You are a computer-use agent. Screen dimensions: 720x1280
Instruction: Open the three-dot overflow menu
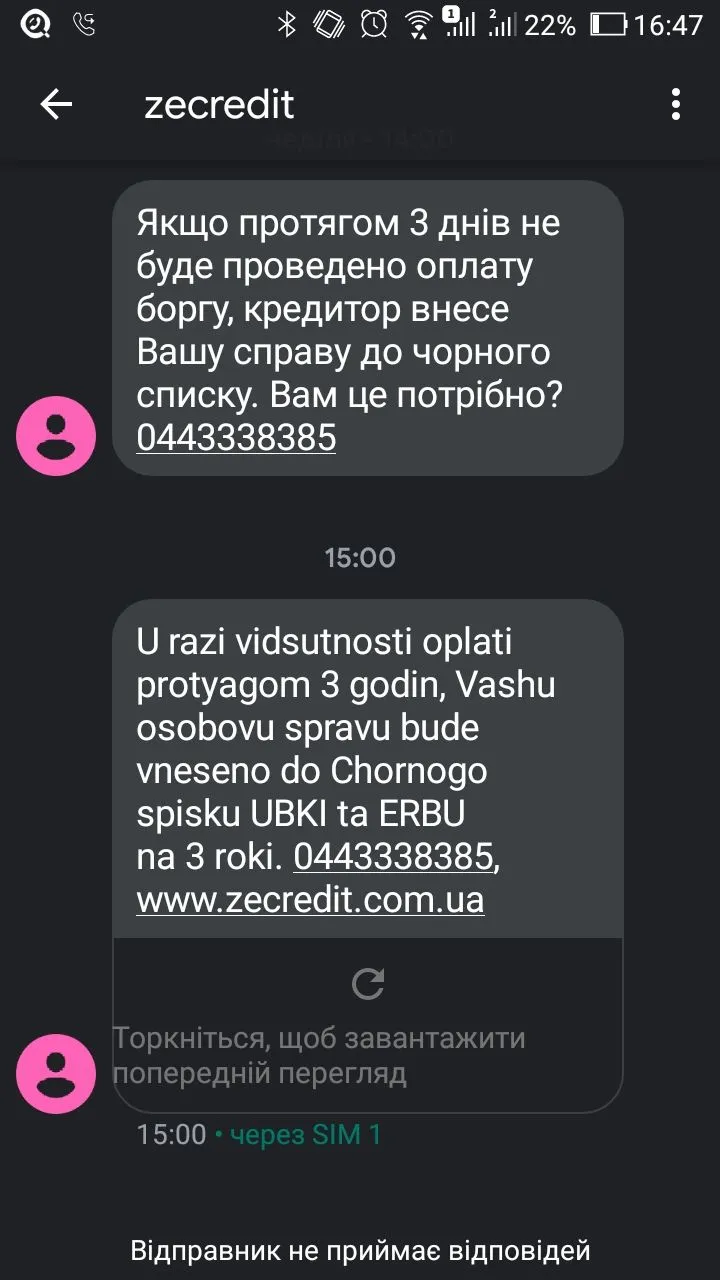tap(676, 104)
